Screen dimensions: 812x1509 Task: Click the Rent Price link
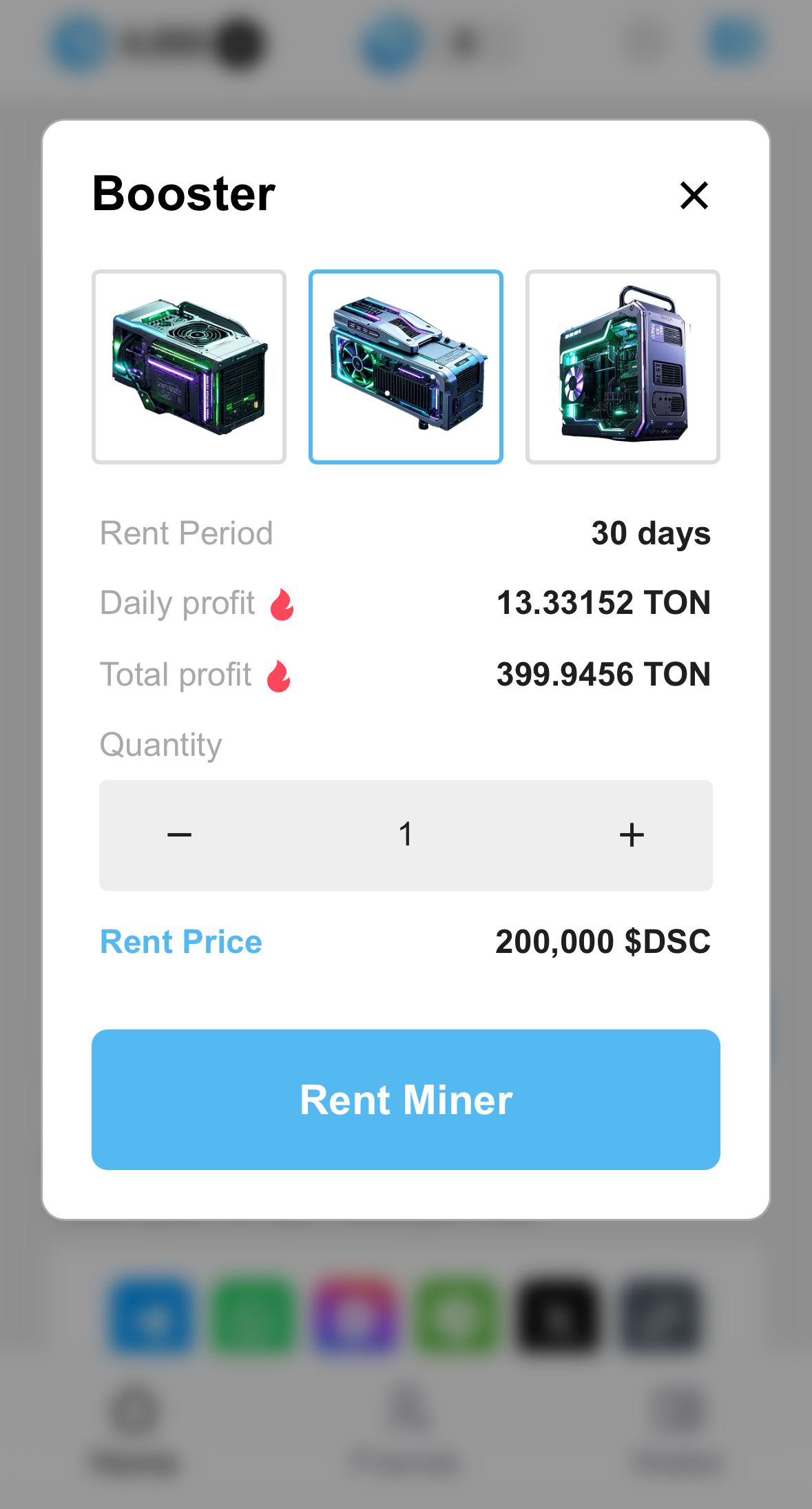[x=180, y=941]
